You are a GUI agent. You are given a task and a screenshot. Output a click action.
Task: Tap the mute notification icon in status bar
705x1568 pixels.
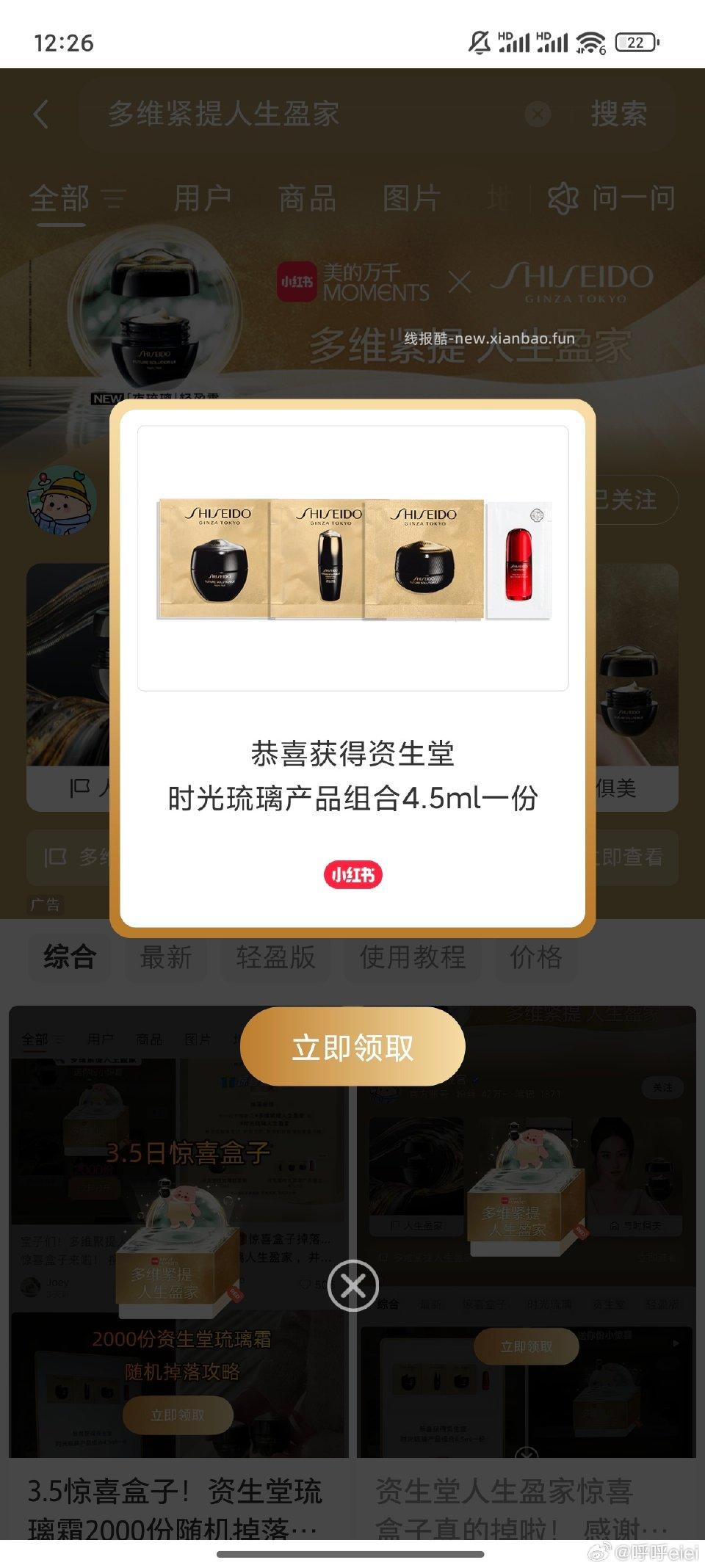[x=479, y=43]
